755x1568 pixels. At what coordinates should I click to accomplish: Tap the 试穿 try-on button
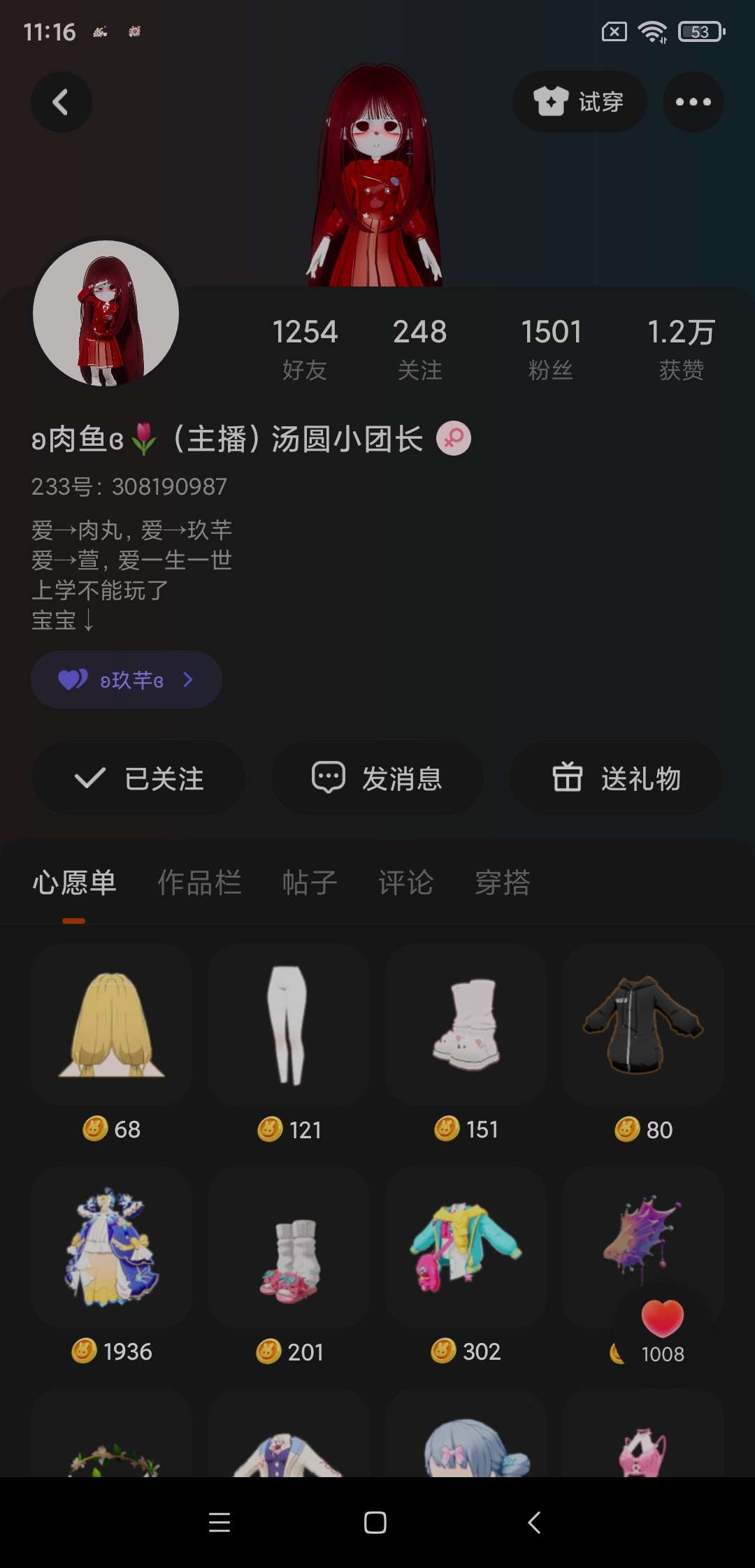tap(579, 102)
